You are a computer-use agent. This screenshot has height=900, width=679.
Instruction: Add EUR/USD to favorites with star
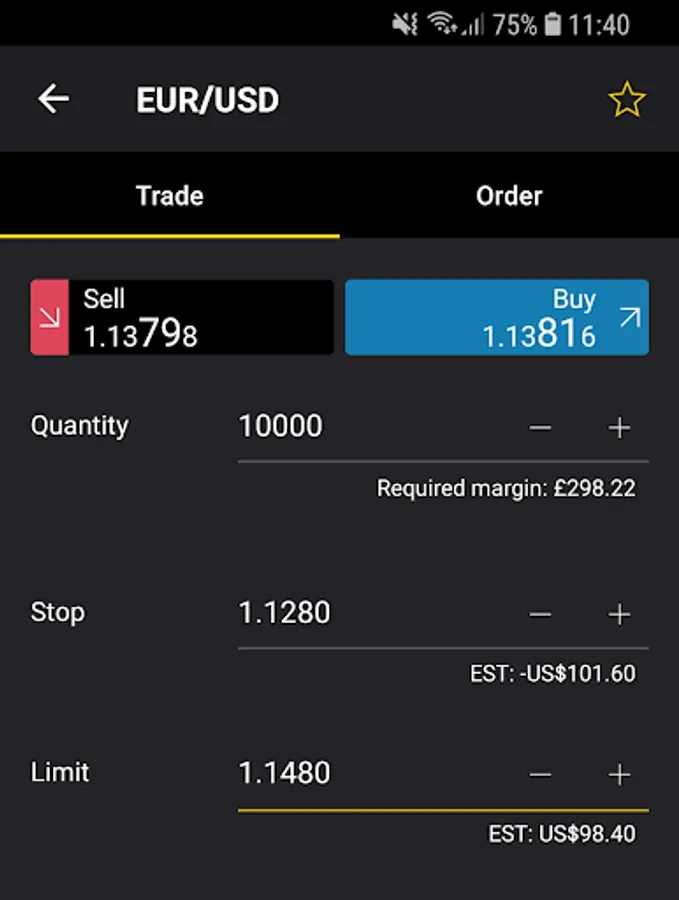click(627, 100)
